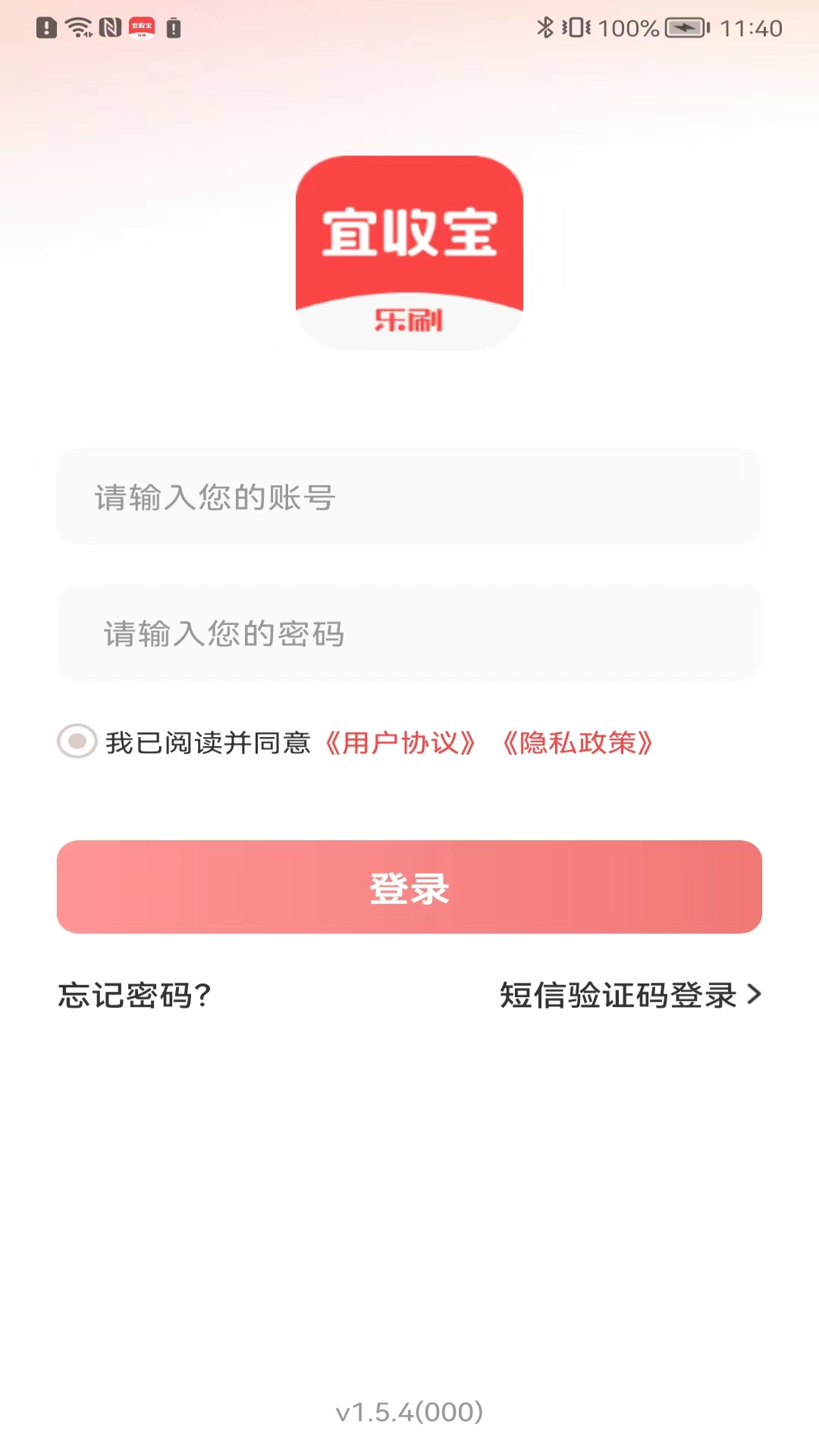Image resolution: width=819 pixels, height=1456 pixels.
Task: Tap the 宜收宝 app logo
Action: pos(409,250)
